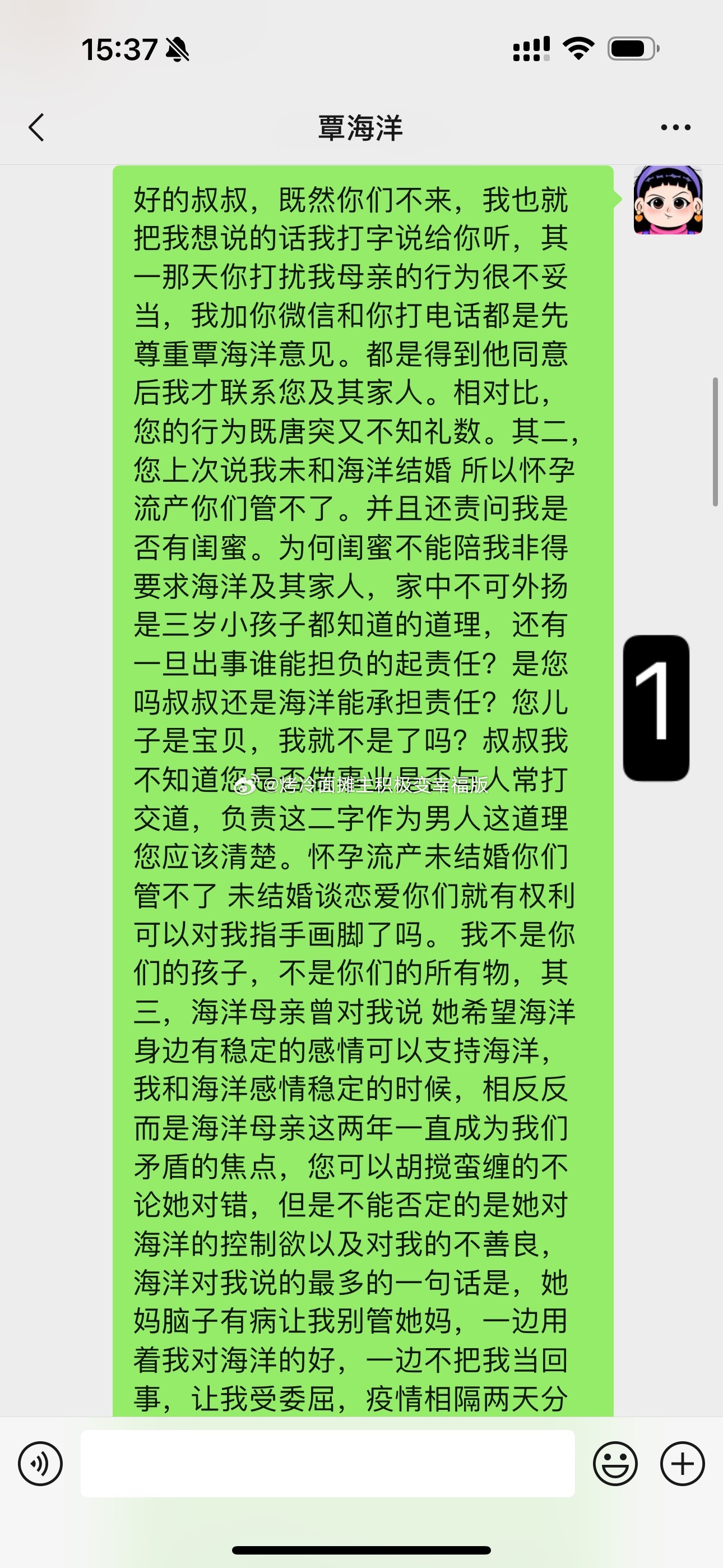This screenshot has height=1568, width=723.
Task: Go back to the chat list
Action: (36, 127)
